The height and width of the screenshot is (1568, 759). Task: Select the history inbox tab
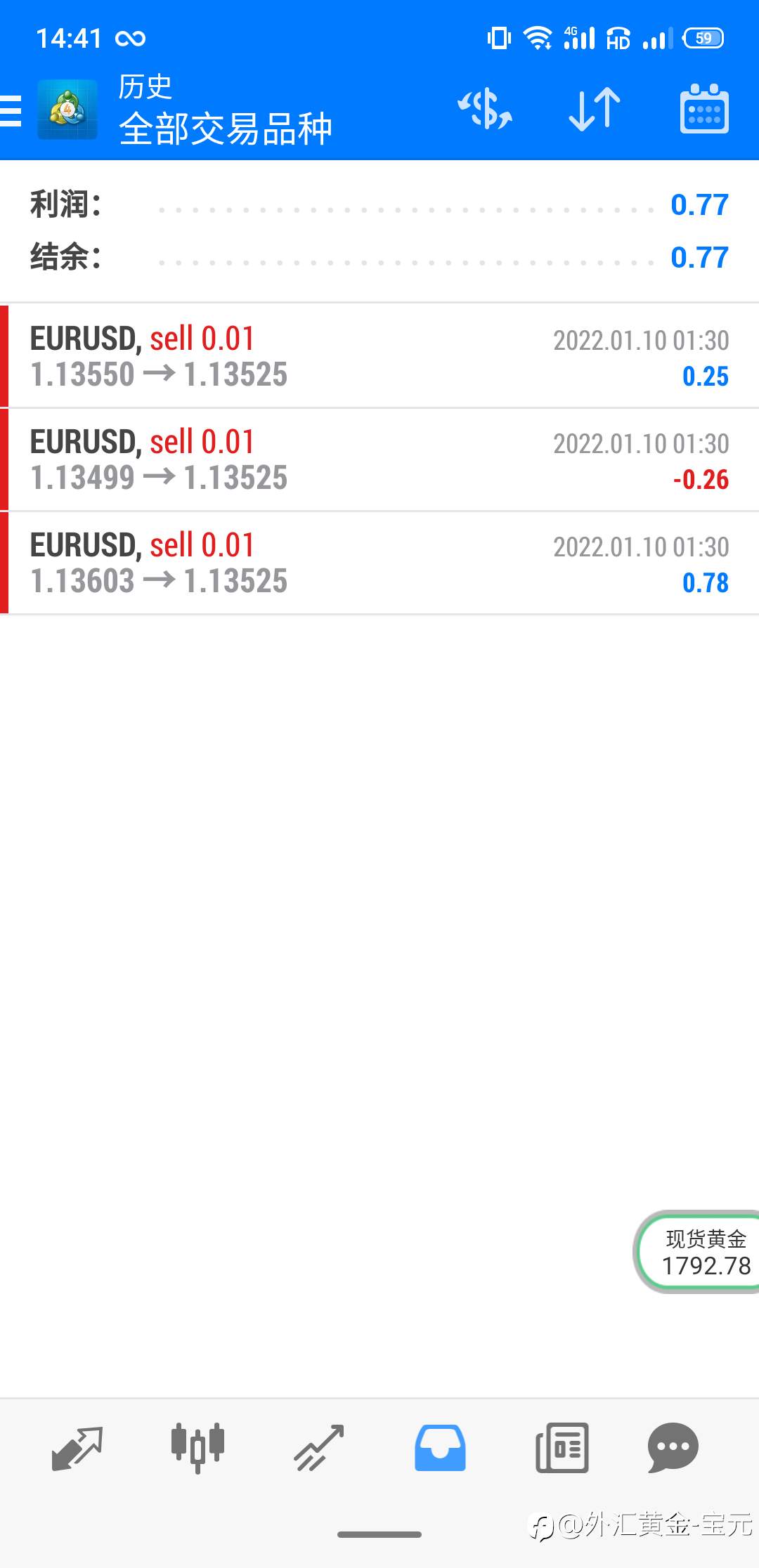[x=440, y=1448]
